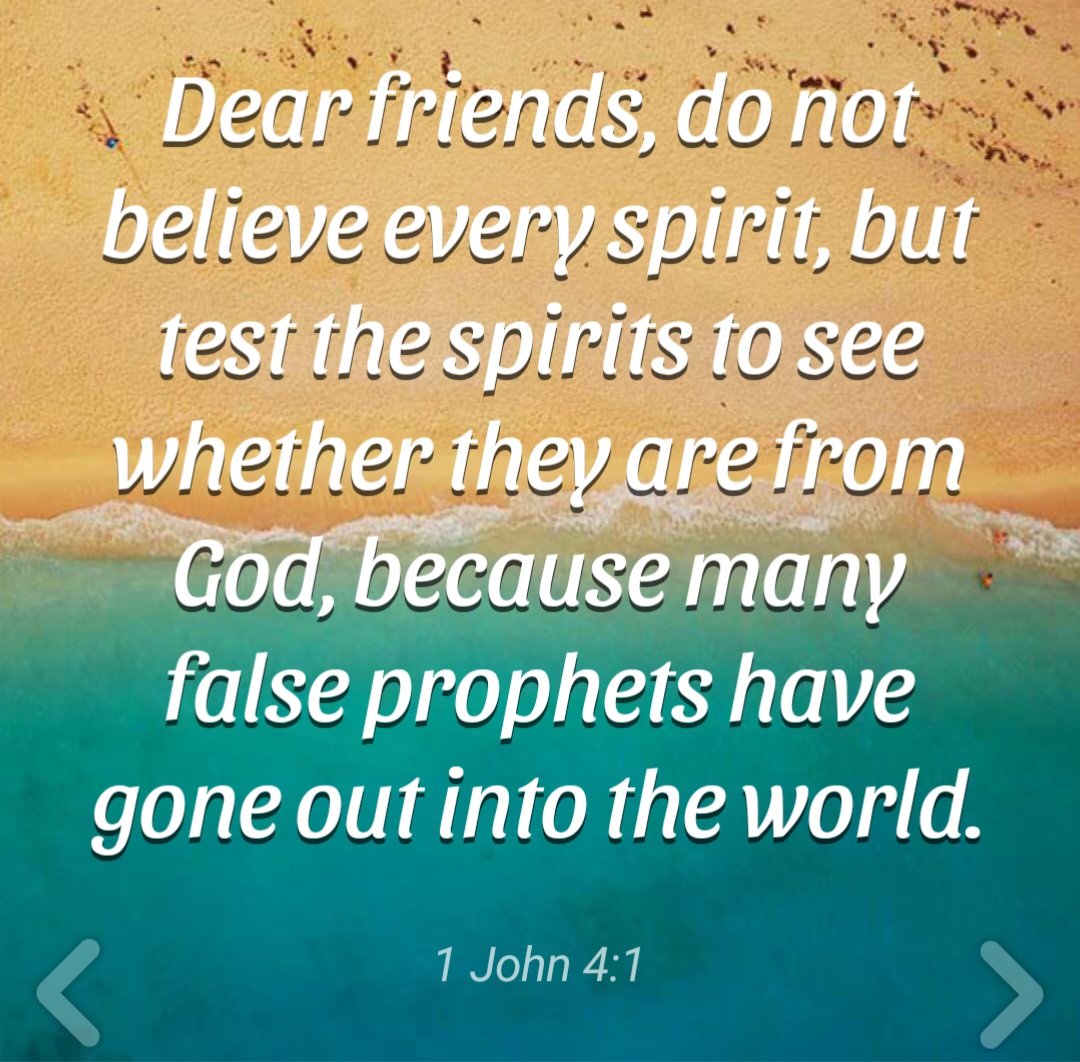Go to the previous verse with left arrow
1080x1062 pixels.
[x=68, y=993]
